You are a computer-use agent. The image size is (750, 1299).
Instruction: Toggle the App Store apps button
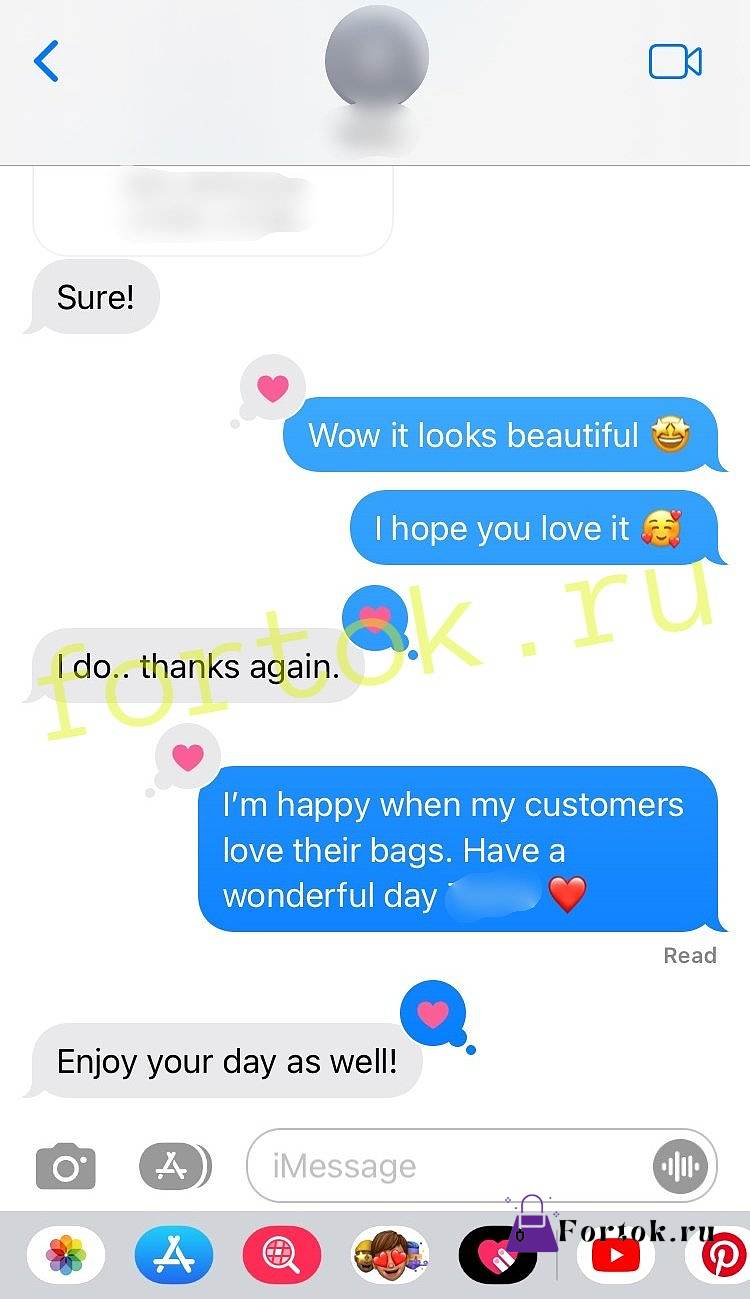(x=175, y=1166)
